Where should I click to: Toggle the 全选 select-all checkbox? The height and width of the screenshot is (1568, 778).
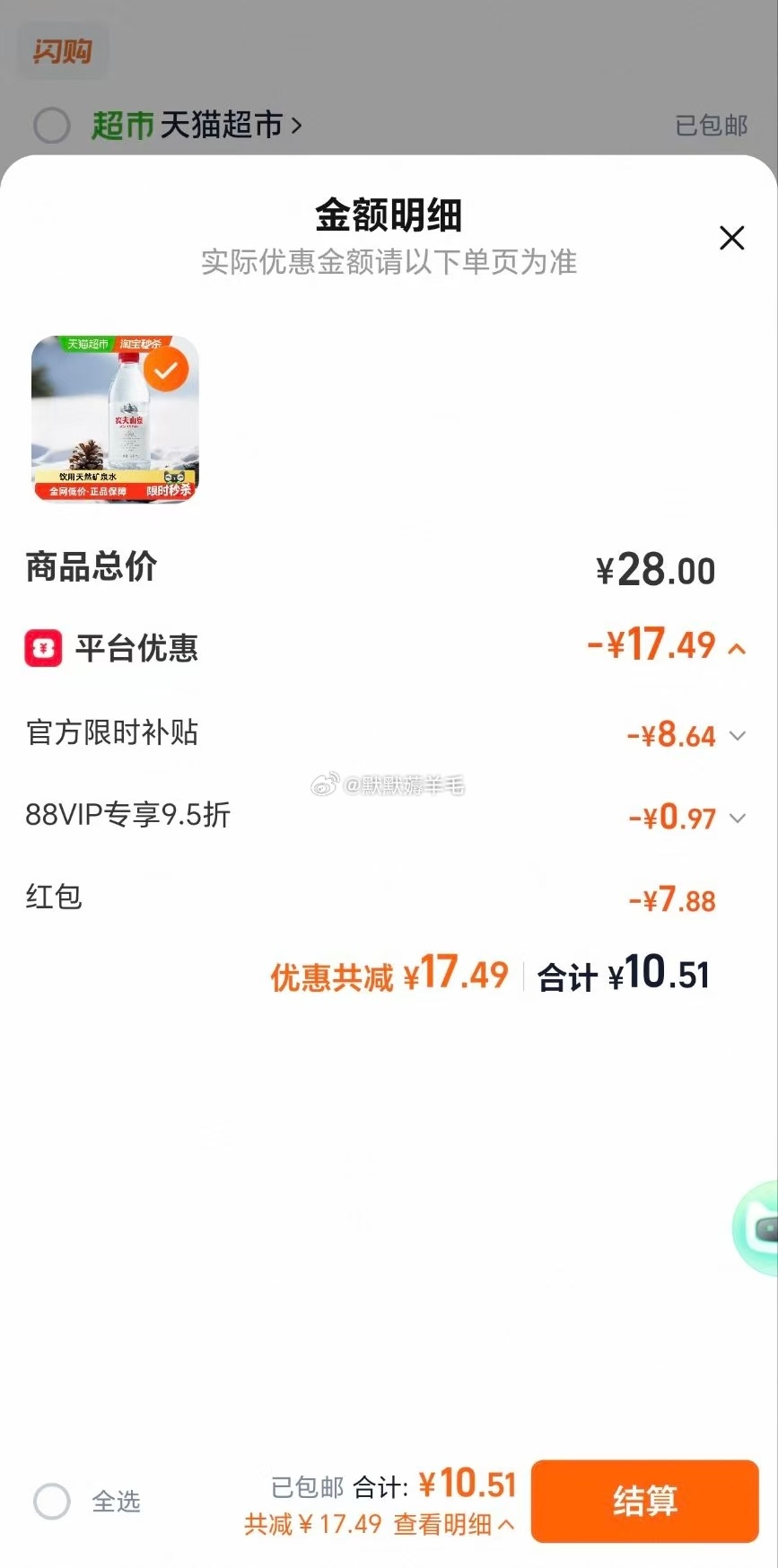[52, 1501]
